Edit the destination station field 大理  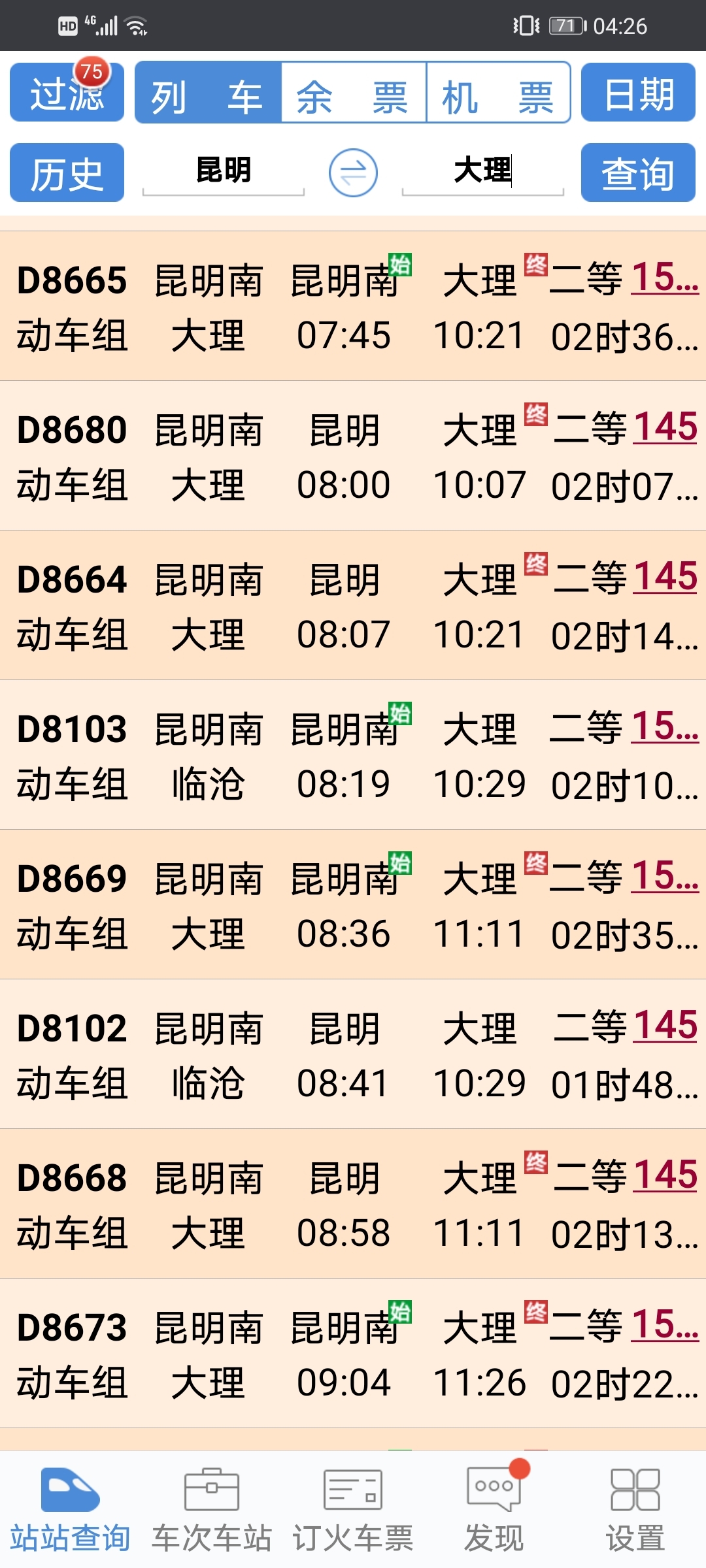pos(482,171)
